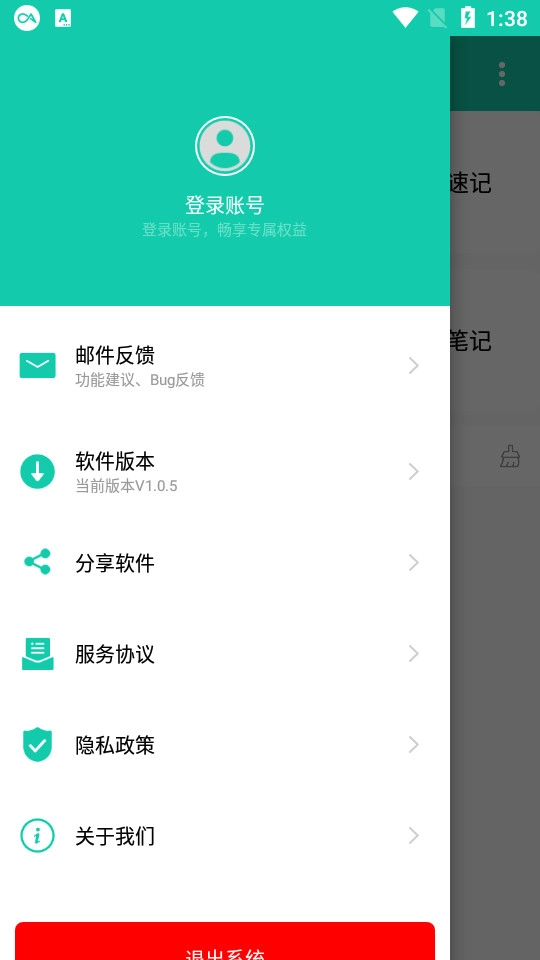Check 软件版本 software version row
The image size is (540, 960).
[x=225, y=471]
